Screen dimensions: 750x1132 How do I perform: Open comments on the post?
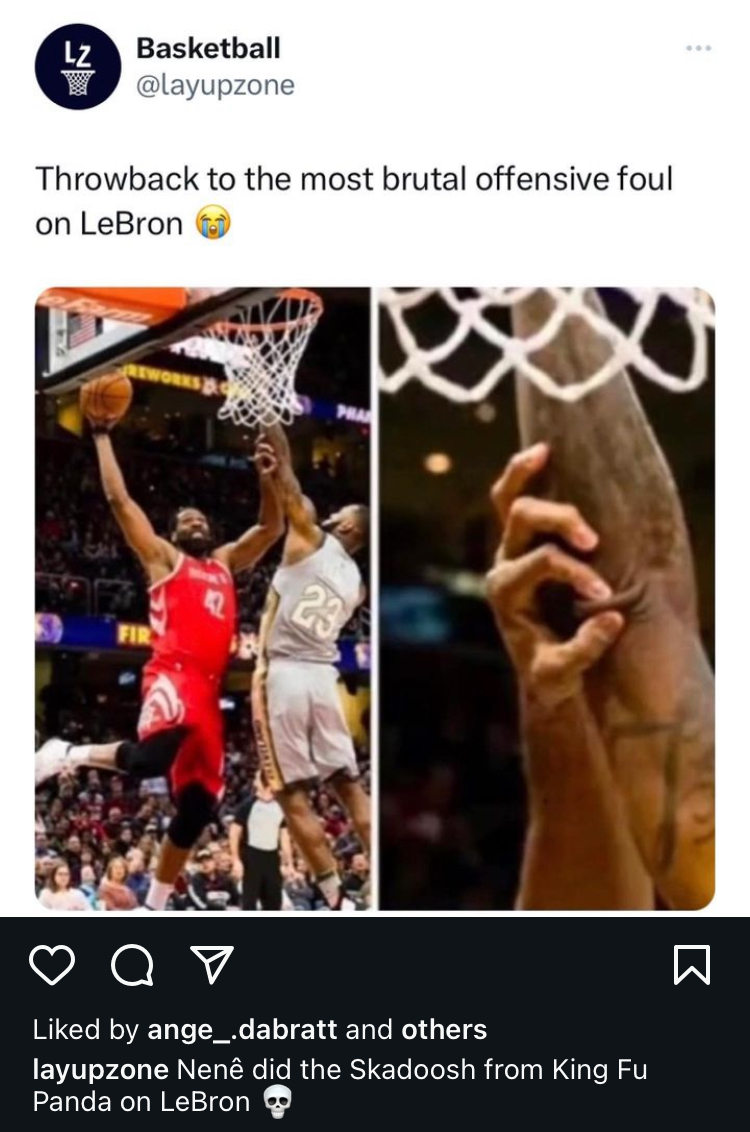(133, 965)
